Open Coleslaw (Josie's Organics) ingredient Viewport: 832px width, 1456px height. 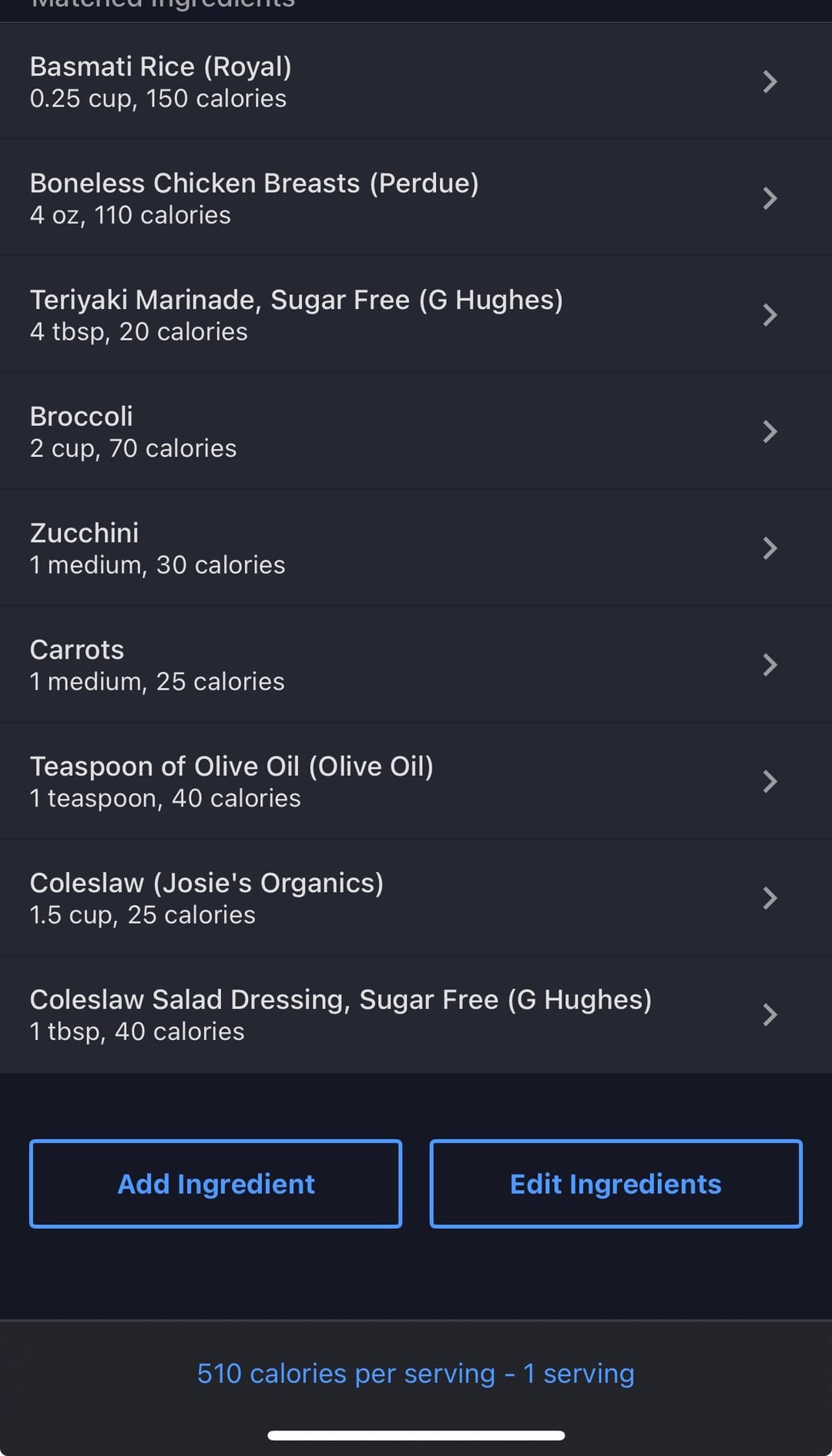pos(416,898)
